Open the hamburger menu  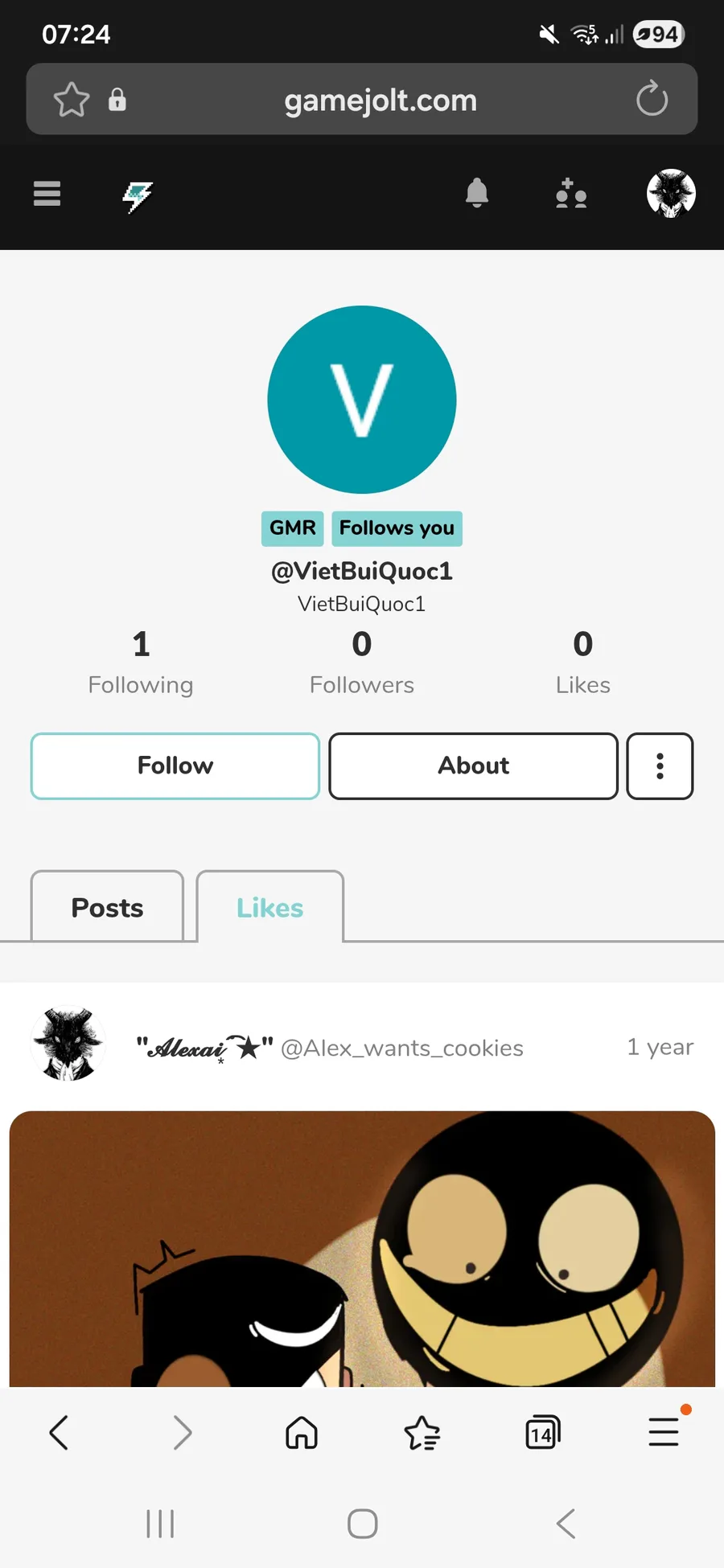pyautogui.click(x=47, y=194)
